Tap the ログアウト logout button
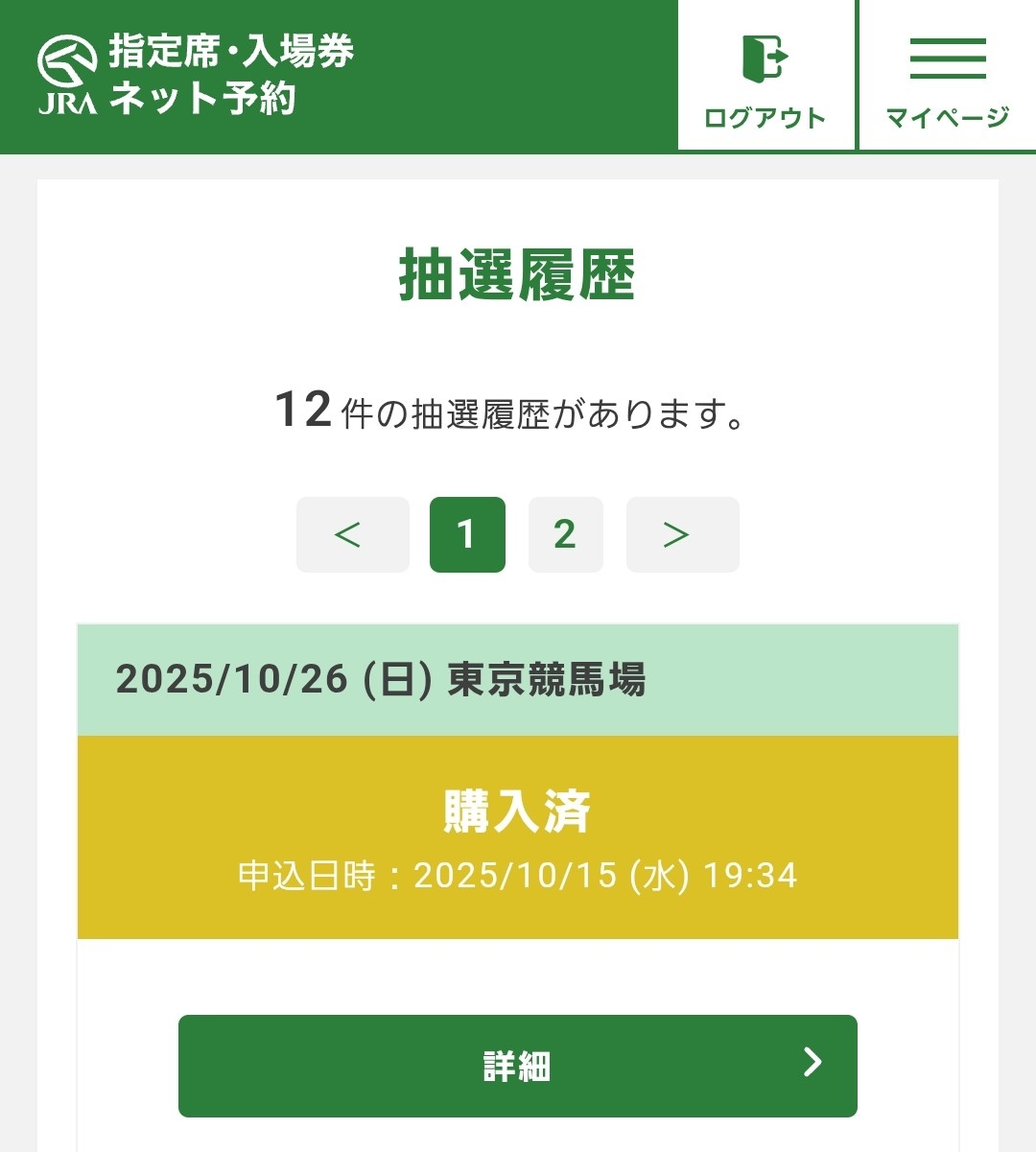Viewport: 1036px width, 1152px height. pyautogui.click(x=765, y=77)
